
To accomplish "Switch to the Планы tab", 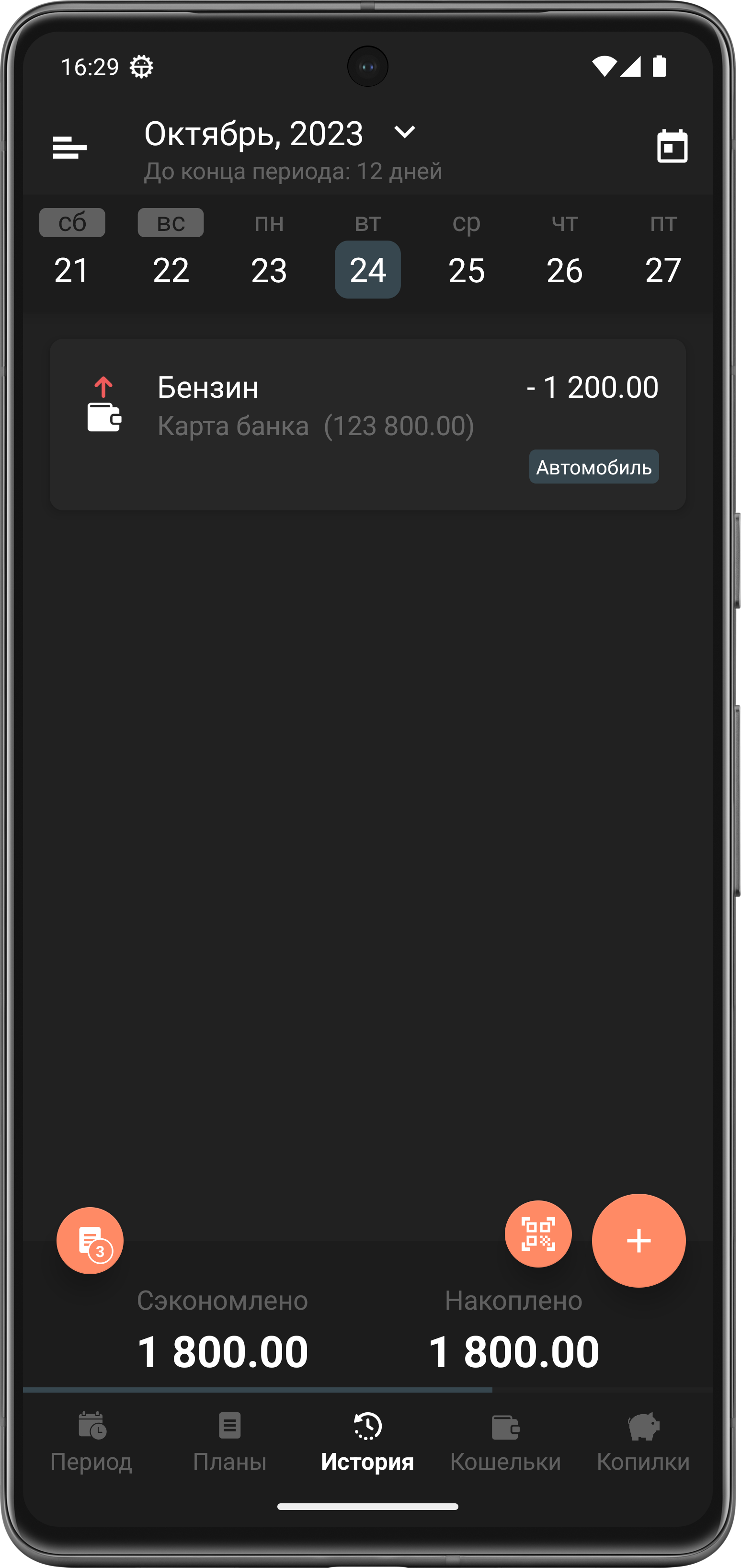I will point(229,1441).
